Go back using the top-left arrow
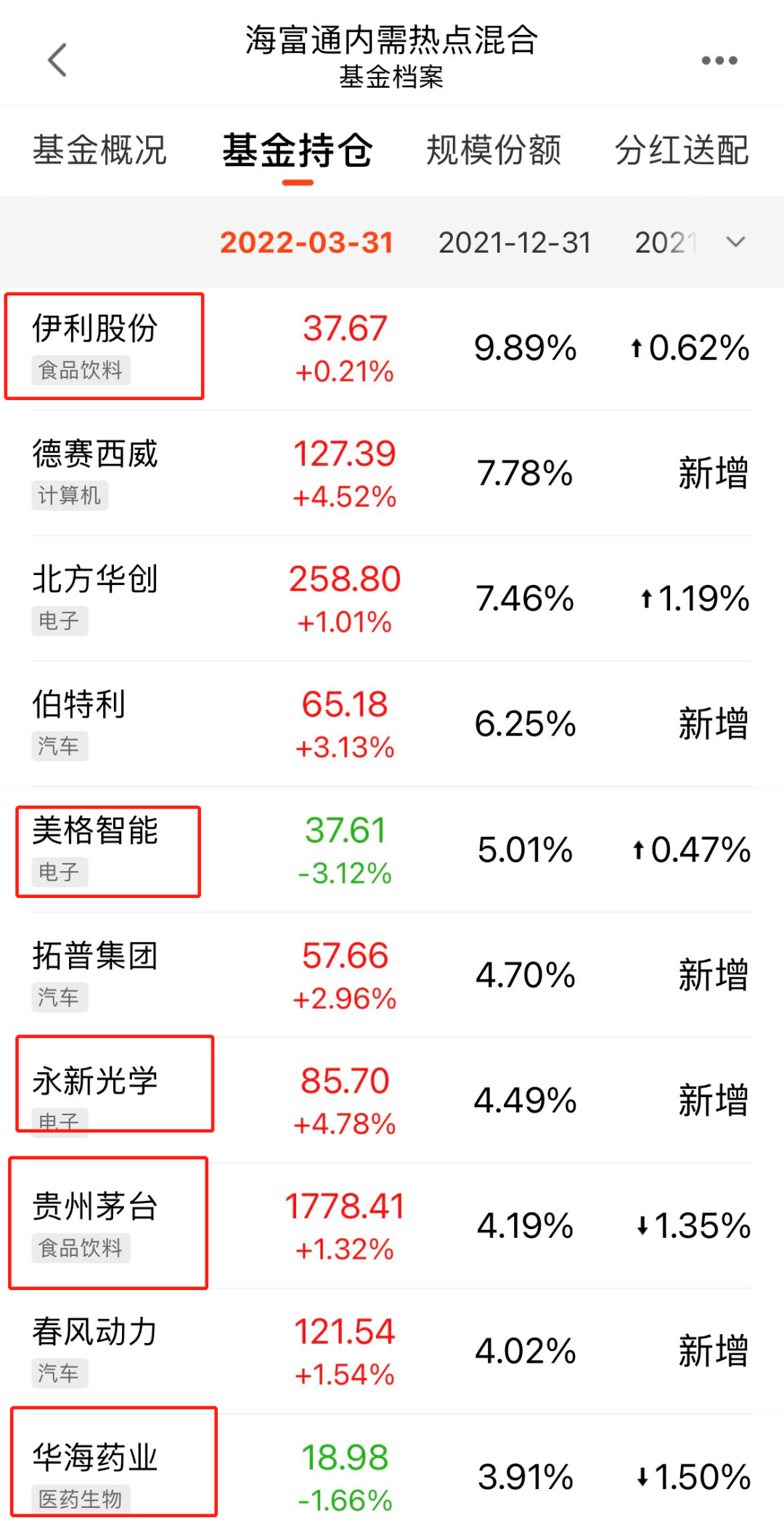This screenshot has width=784, height=1534. pos(57,60)
